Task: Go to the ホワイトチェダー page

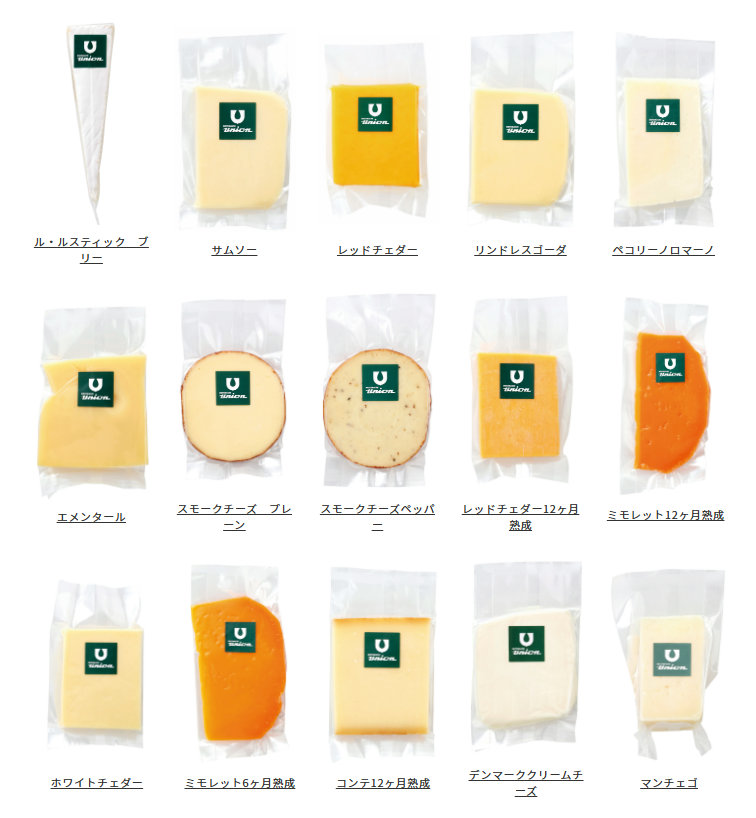Action: [97, 783]
